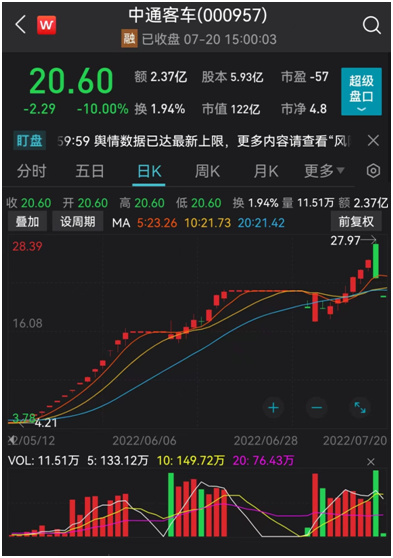Screen dimensions: 393x558
Task: Expand the chart to full screen
Action: click(x=360, y=407)
